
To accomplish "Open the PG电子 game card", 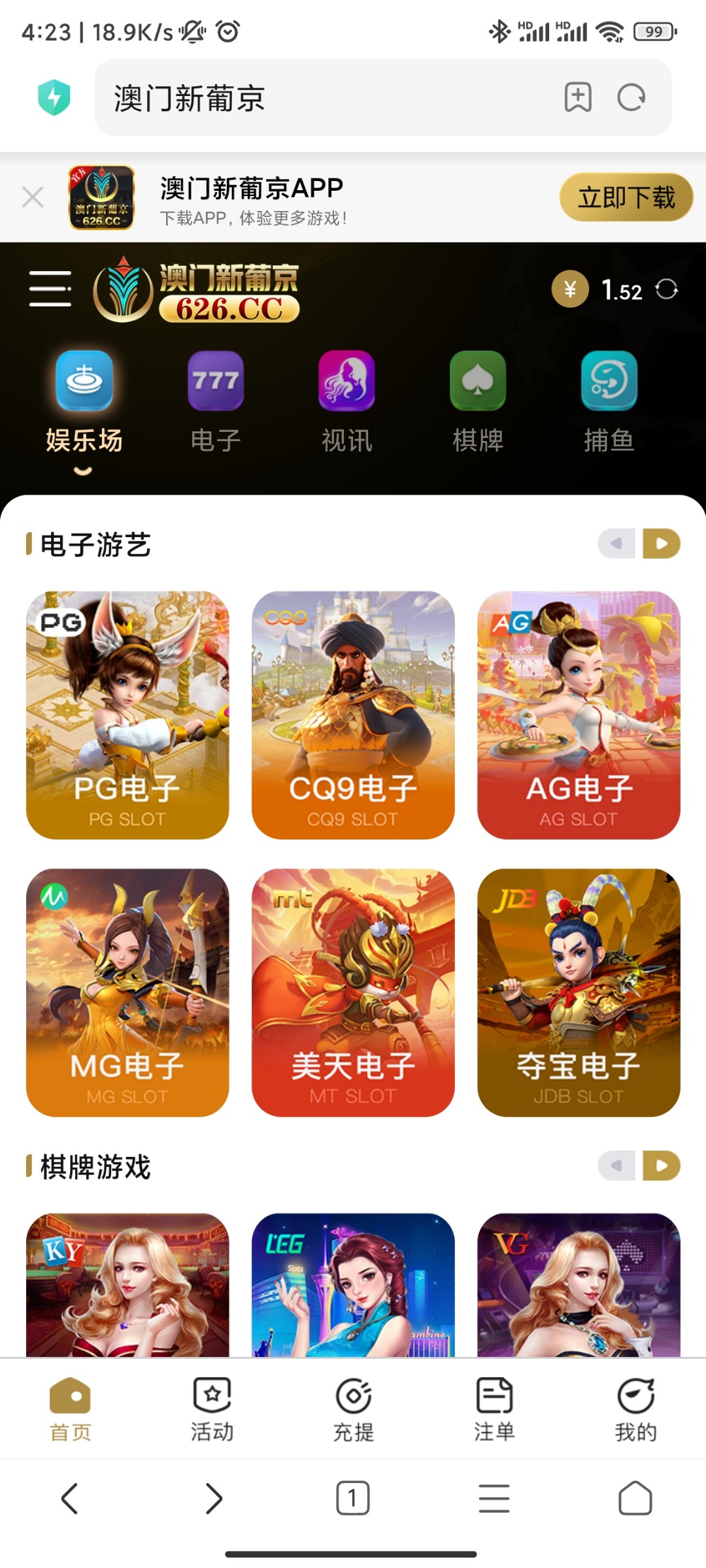I will [127, 715].
